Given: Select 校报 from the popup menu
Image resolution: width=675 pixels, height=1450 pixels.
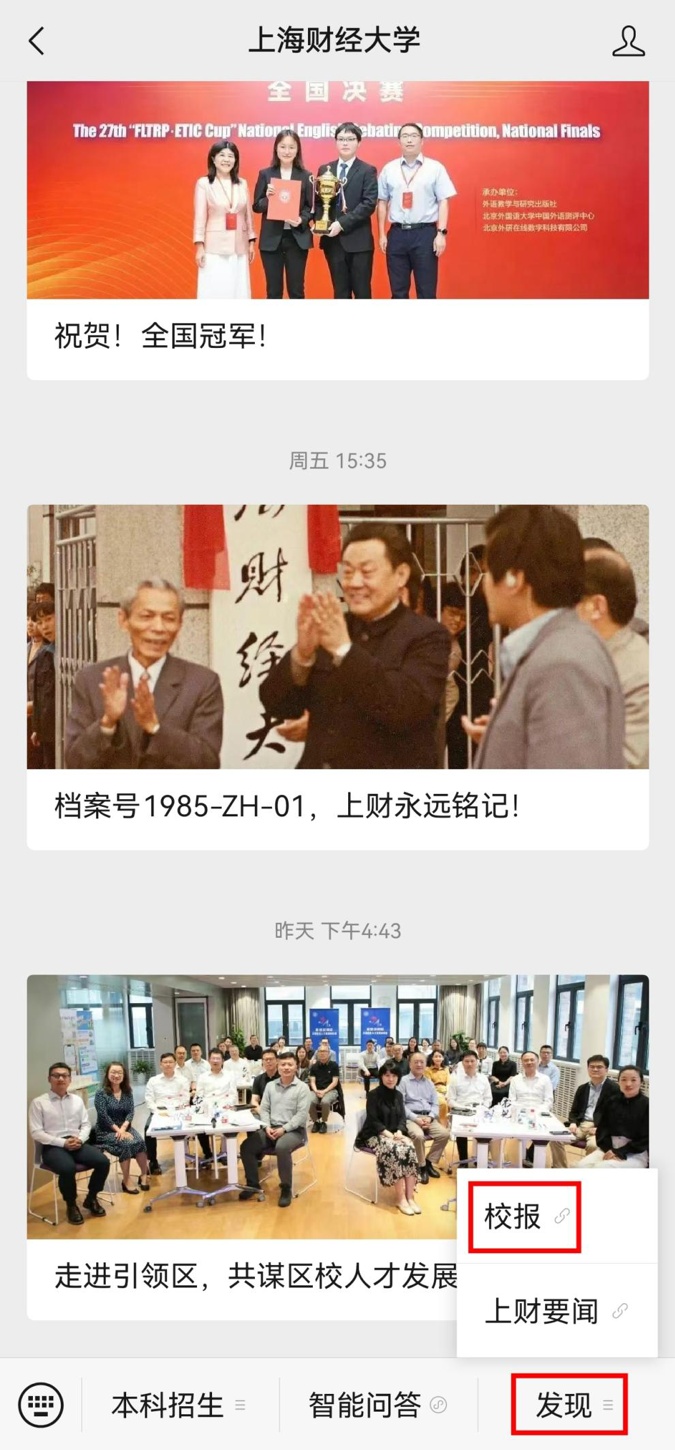Looking at the screenshot, I should click(526, 1216).
